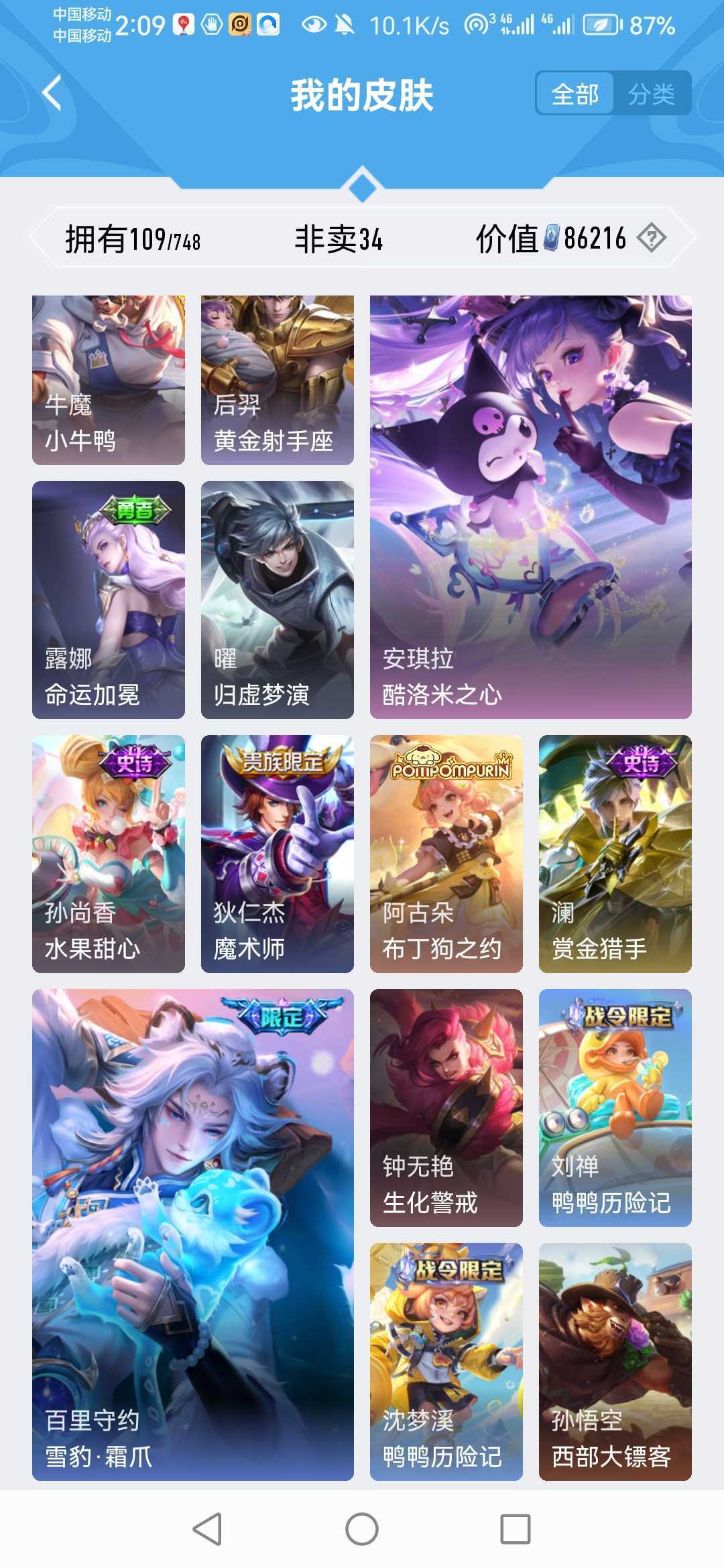Open 刘禅 鸭鸭历险记 skin card

[615, 1108]
